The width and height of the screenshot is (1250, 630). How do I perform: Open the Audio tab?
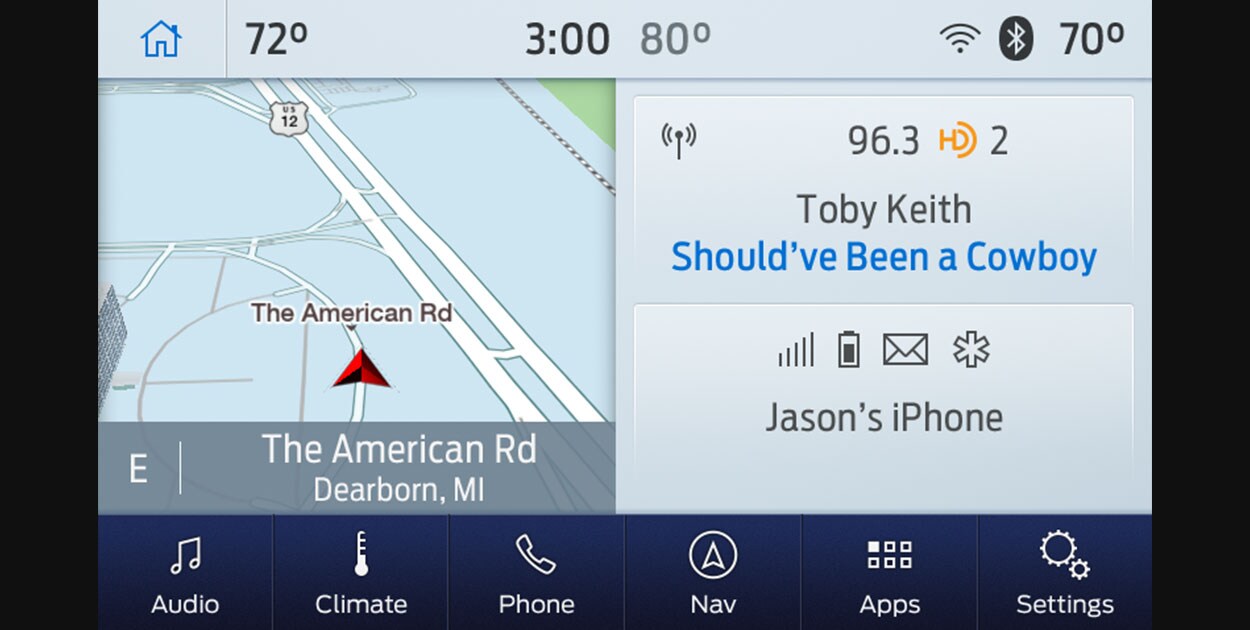185,573
